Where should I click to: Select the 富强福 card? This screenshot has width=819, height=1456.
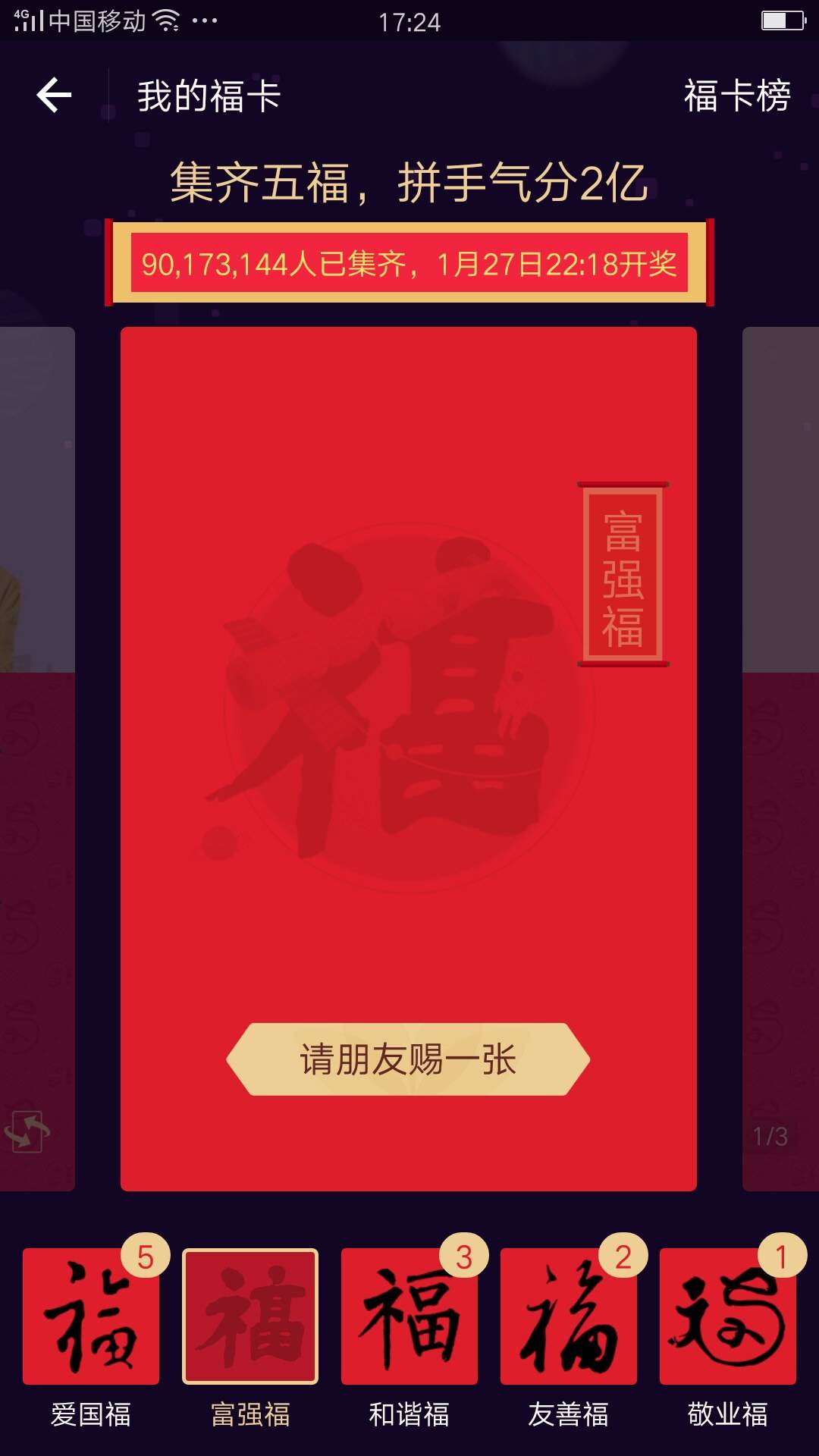tap(250, 1317)
